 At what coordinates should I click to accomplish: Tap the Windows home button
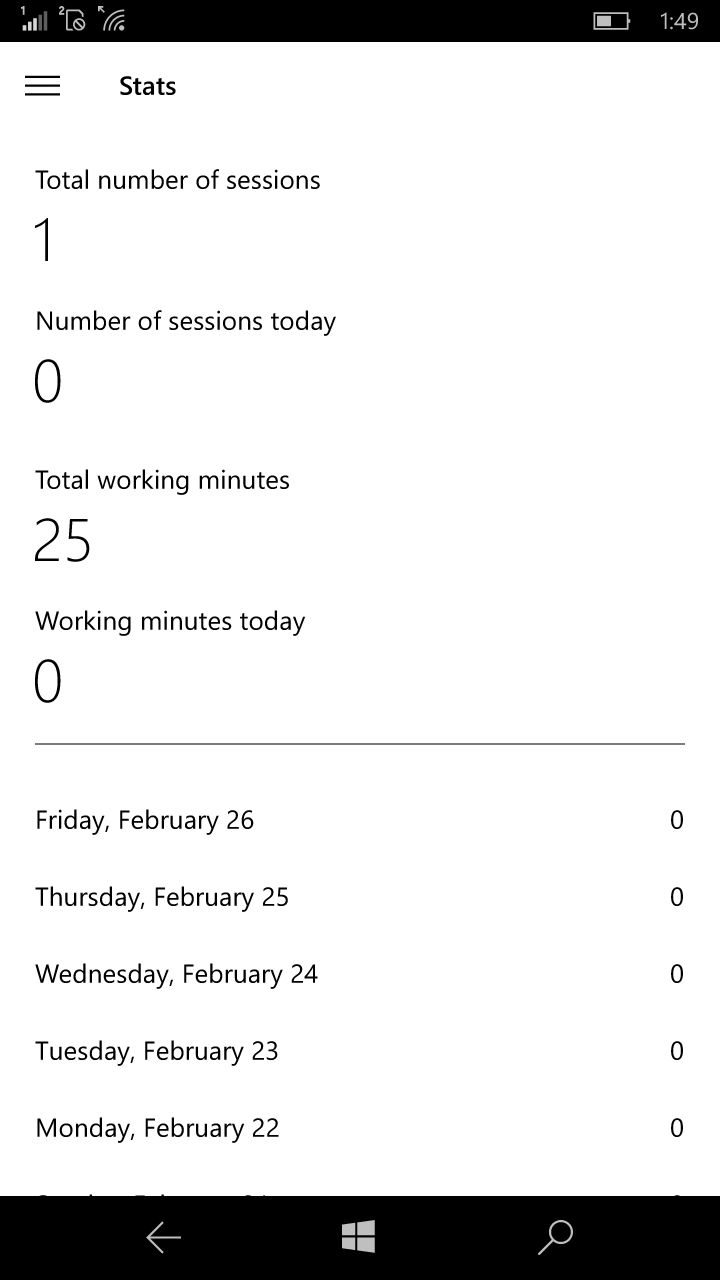click(358, 1237)
